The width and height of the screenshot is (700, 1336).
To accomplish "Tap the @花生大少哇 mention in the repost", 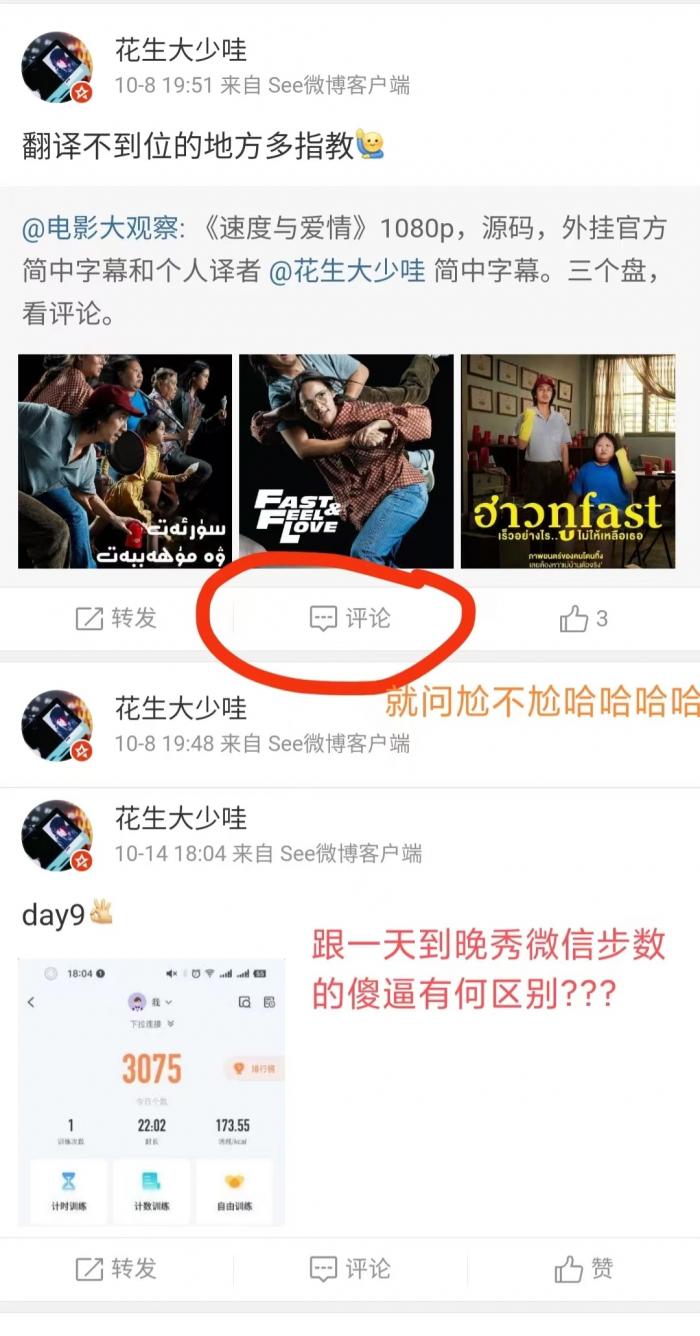I will 346,270.
